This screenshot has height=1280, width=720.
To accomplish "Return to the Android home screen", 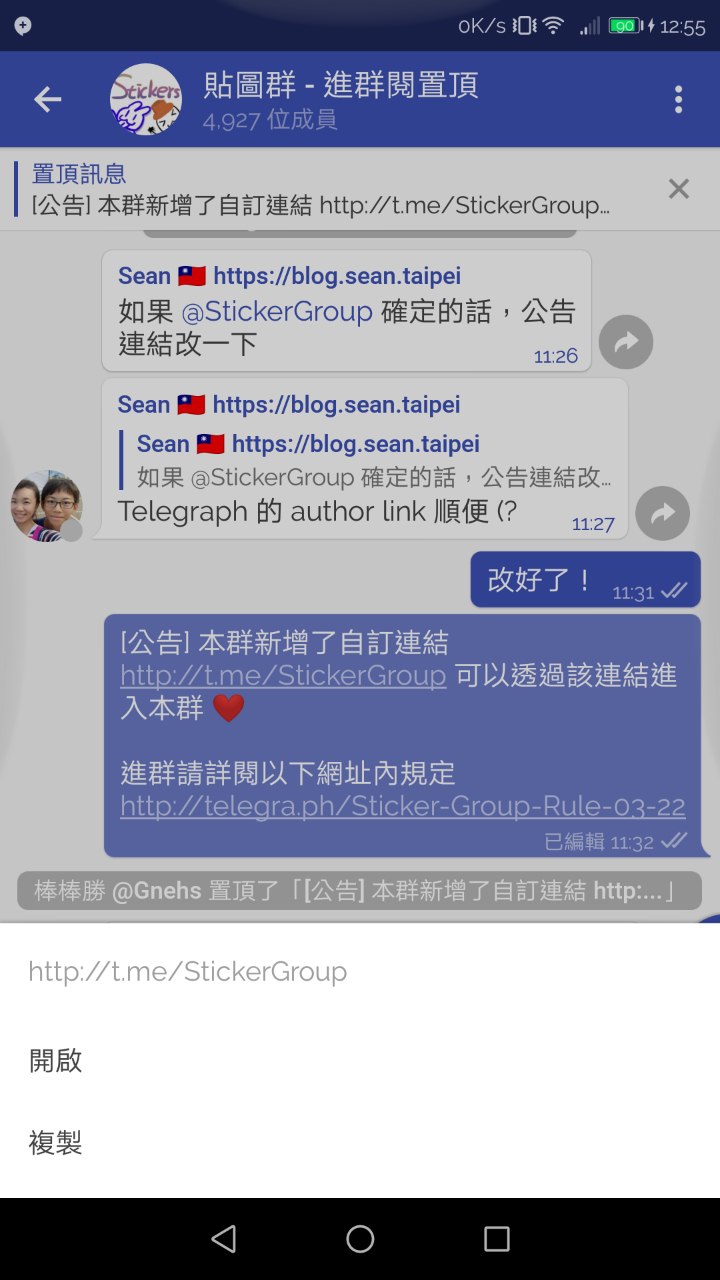I will (x=360, y=1239).
